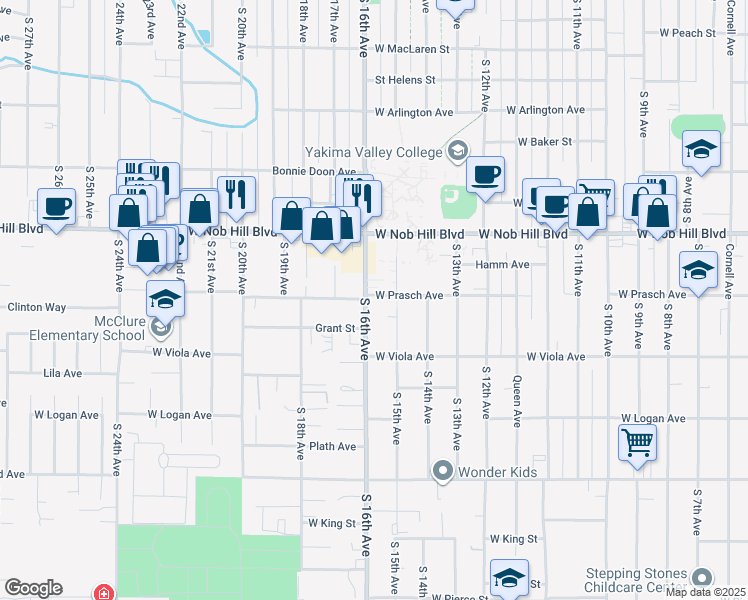Open the Google logo link
748x600 pixels.
pos(33,589)
